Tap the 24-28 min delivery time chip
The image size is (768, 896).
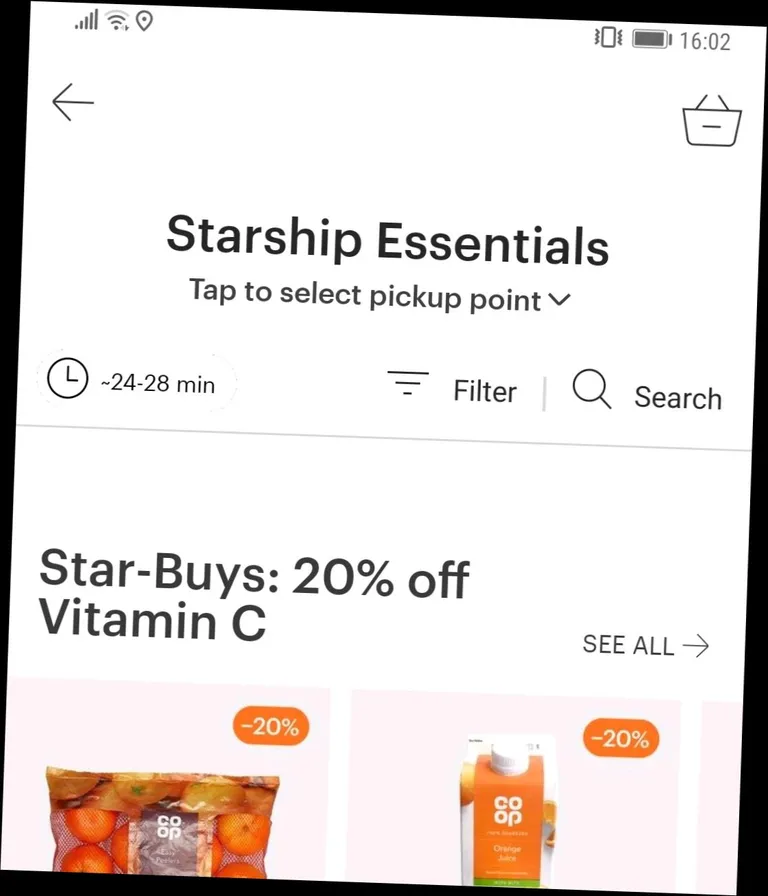(x=138, y=382)
